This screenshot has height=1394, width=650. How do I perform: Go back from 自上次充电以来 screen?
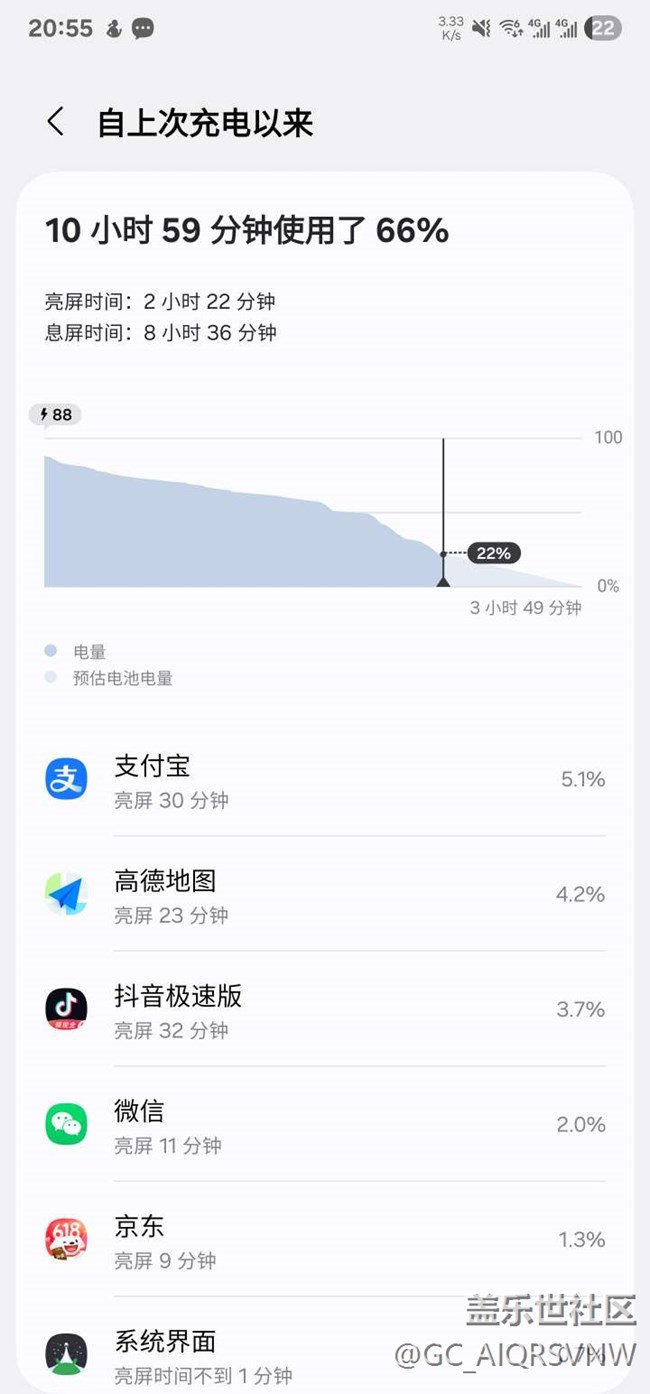(x=56, y=123)
